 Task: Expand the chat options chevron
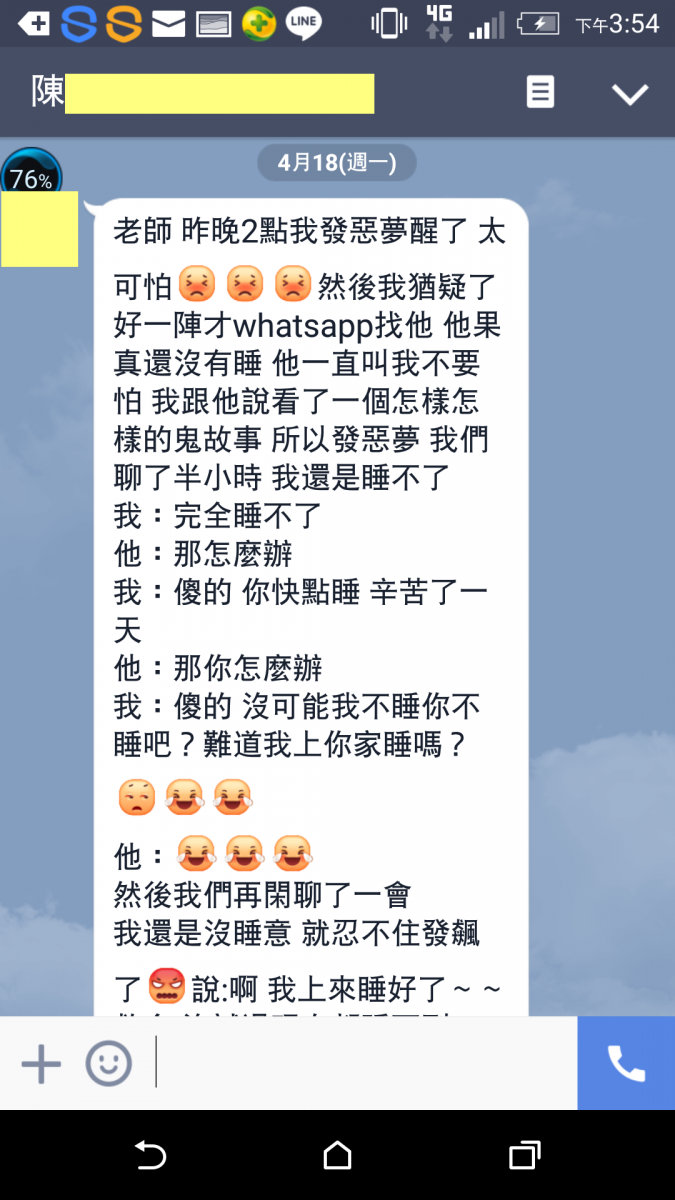(630, 94)
